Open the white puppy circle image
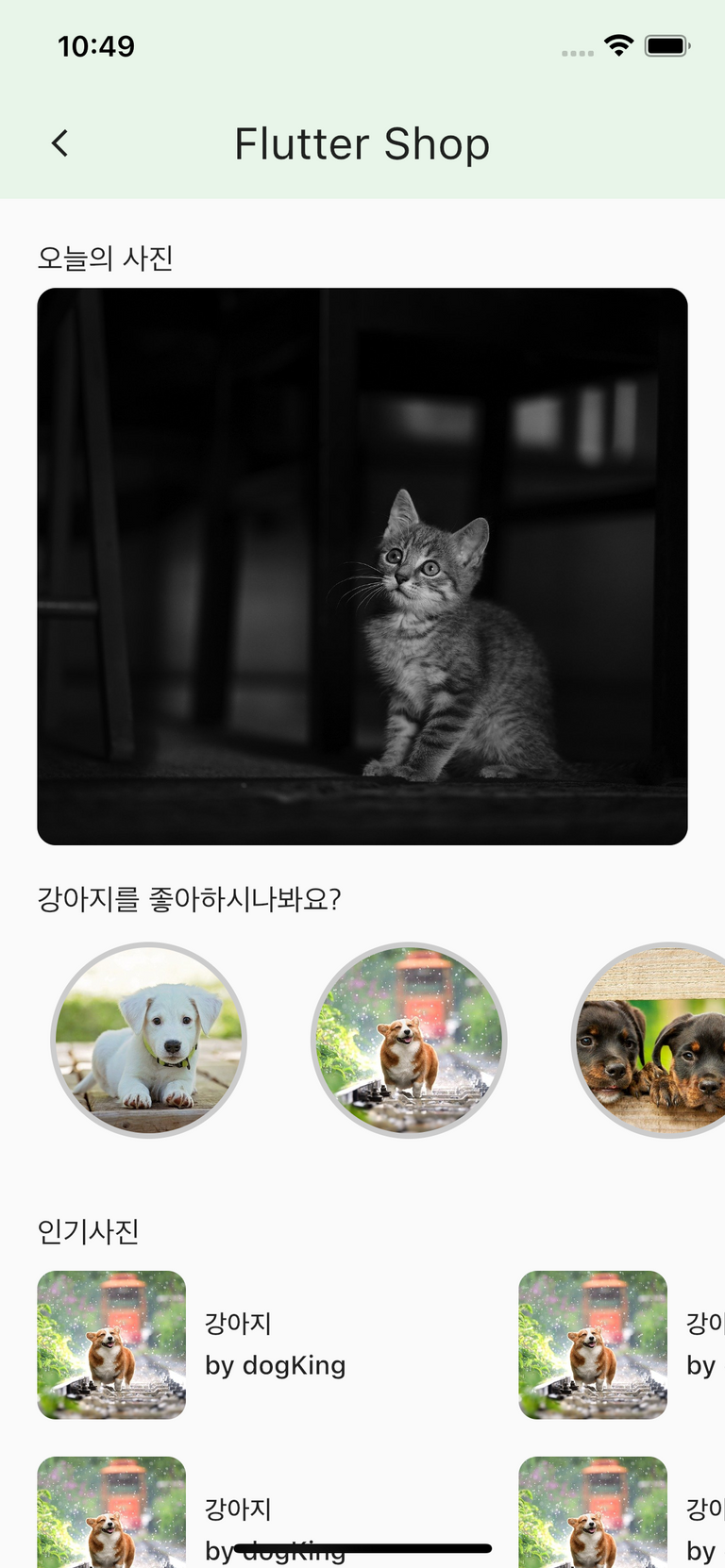Screen dimensions: 725x1568 coord(149,1041)
